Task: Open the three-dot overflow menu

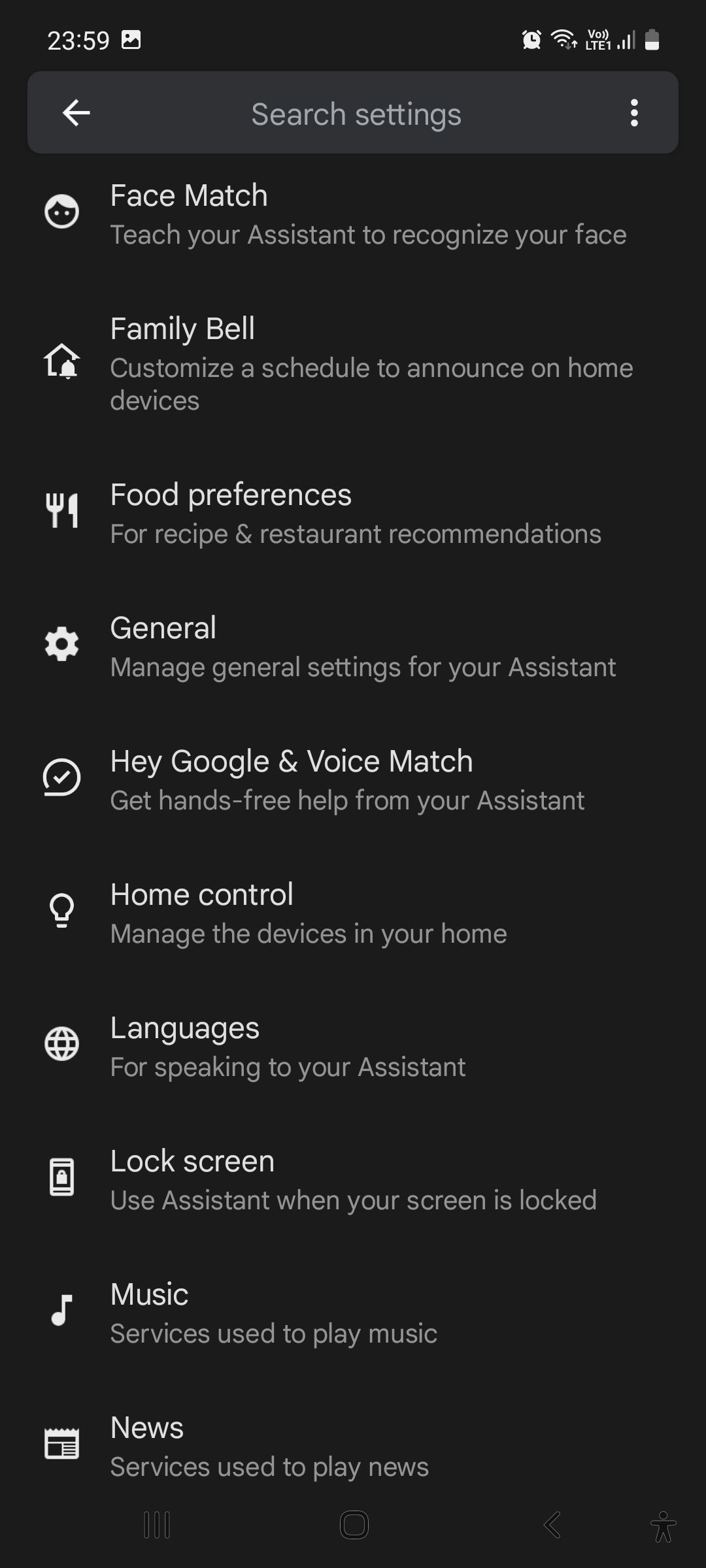Action: pos(633,113)
